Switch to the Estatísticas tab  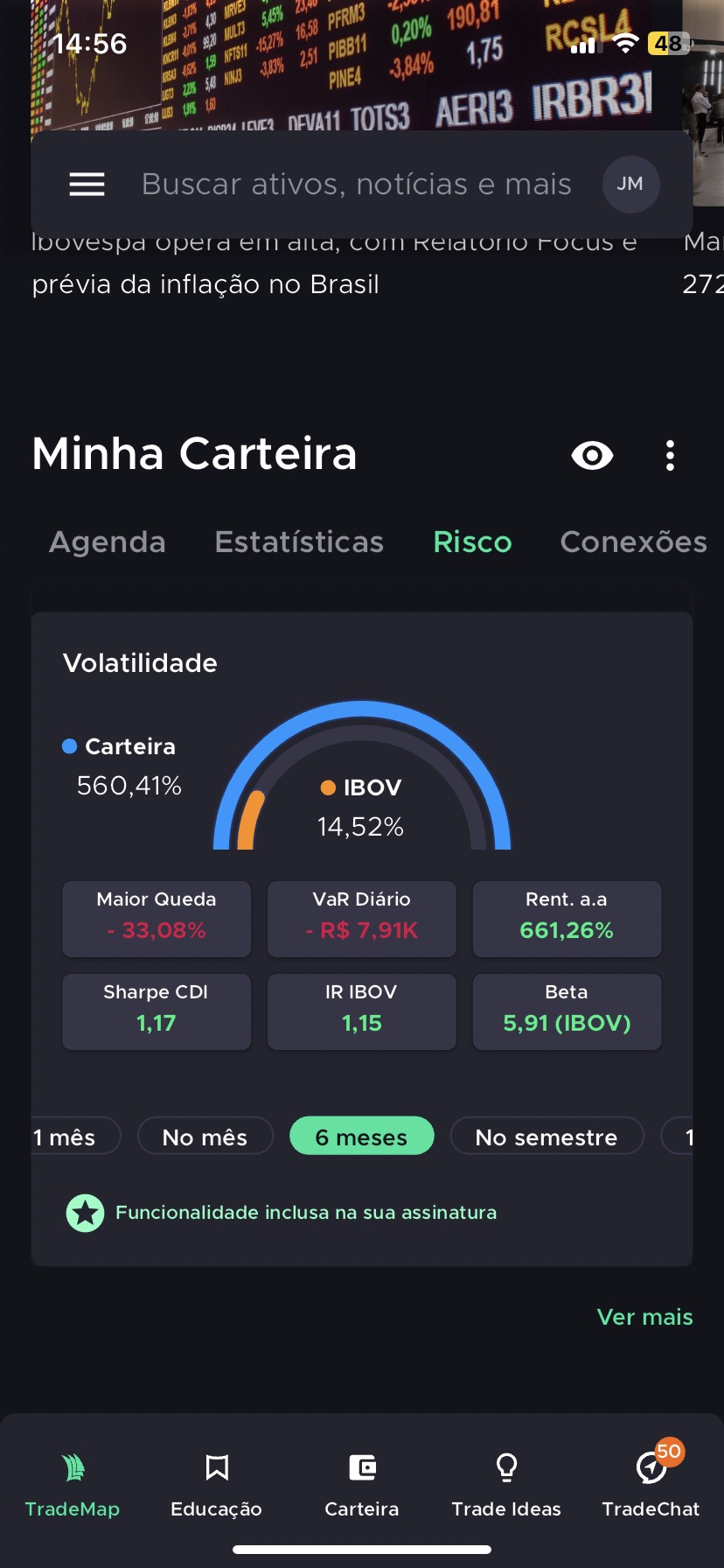299,542
